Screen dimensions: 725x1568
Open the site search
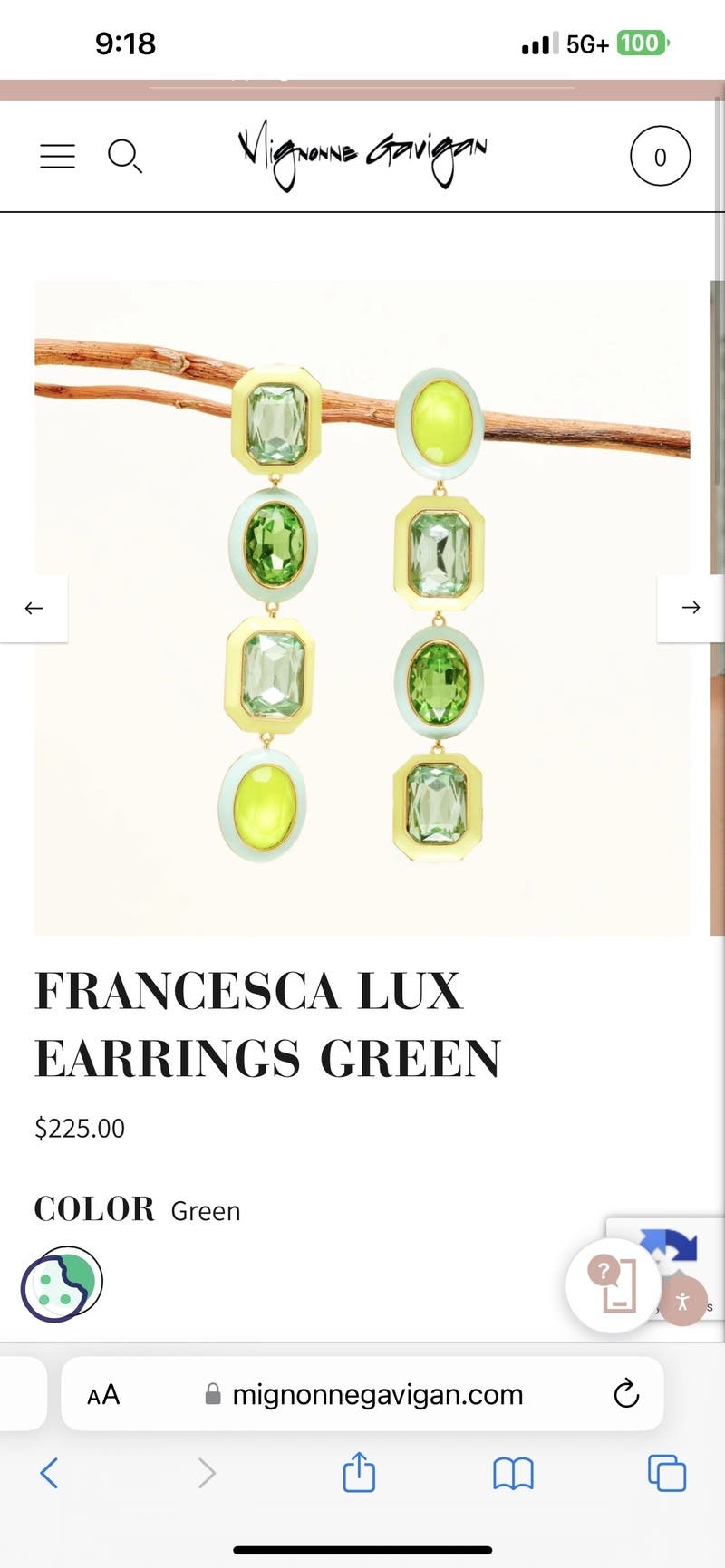tap(124, 156)
